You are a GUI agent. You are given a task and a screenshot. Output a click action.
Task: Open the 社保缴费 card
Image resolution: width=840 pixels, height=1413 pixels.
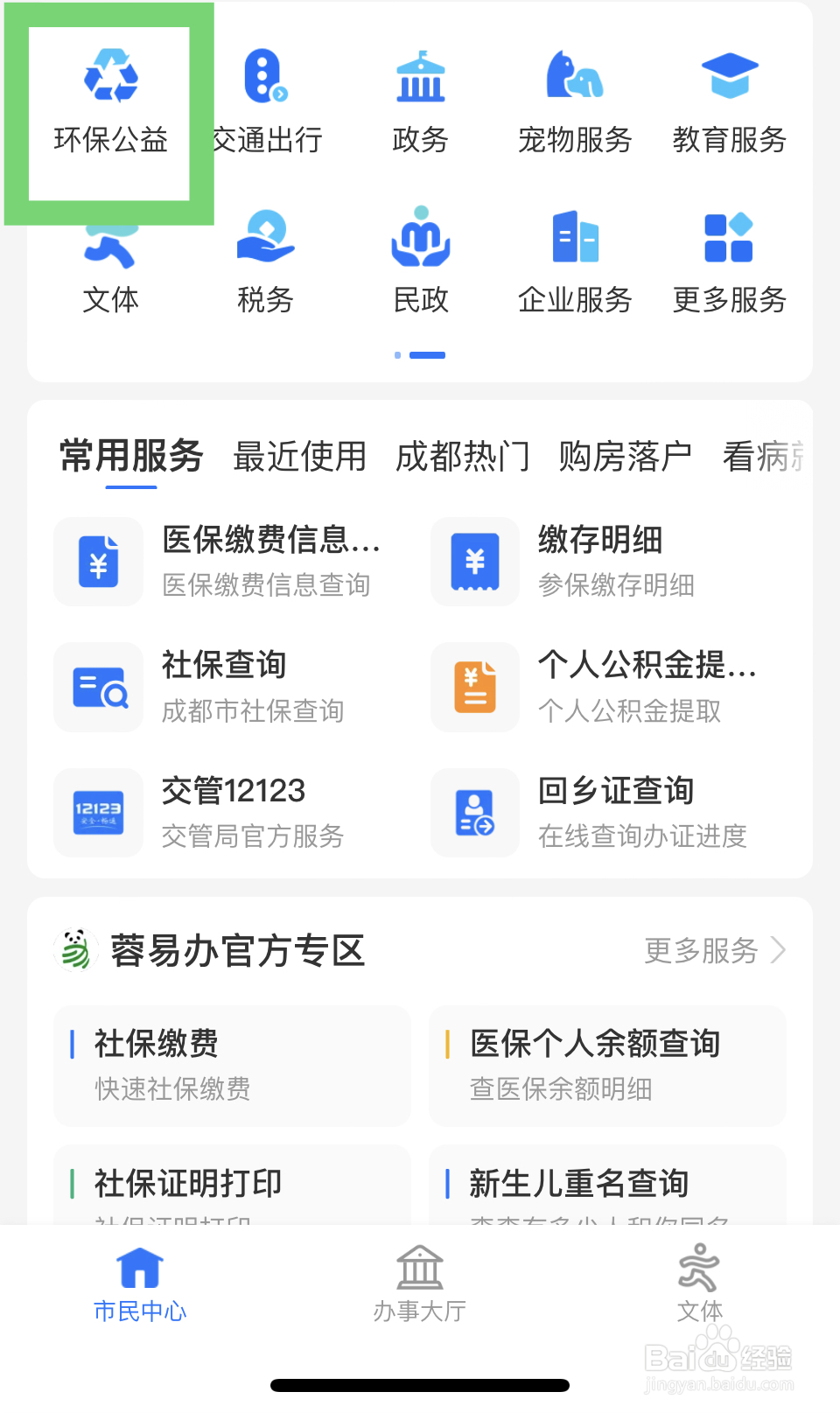click(232, 1066)
